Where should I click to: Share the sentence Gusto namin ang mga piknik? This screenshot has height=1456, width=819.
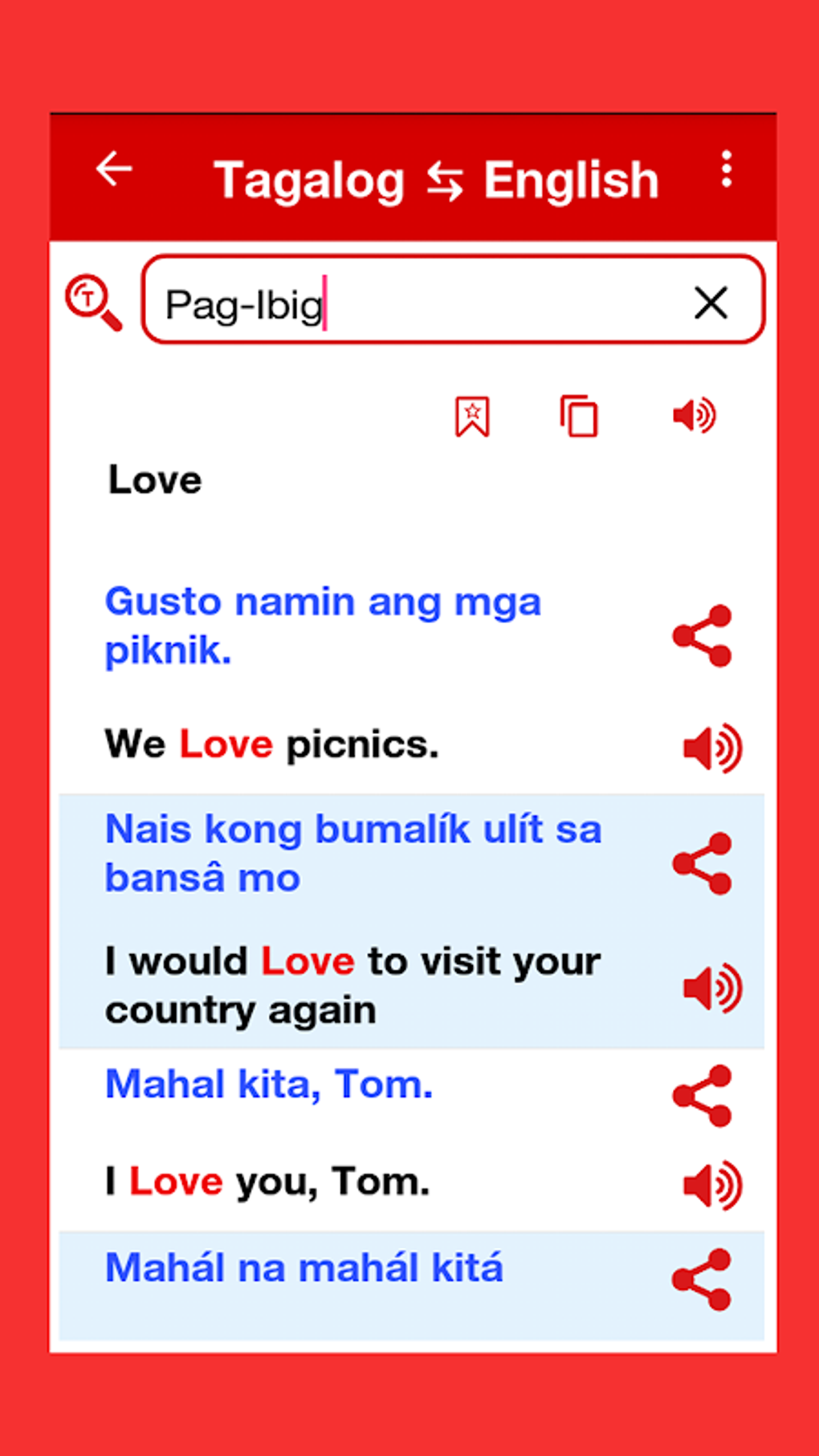(703, 634)
